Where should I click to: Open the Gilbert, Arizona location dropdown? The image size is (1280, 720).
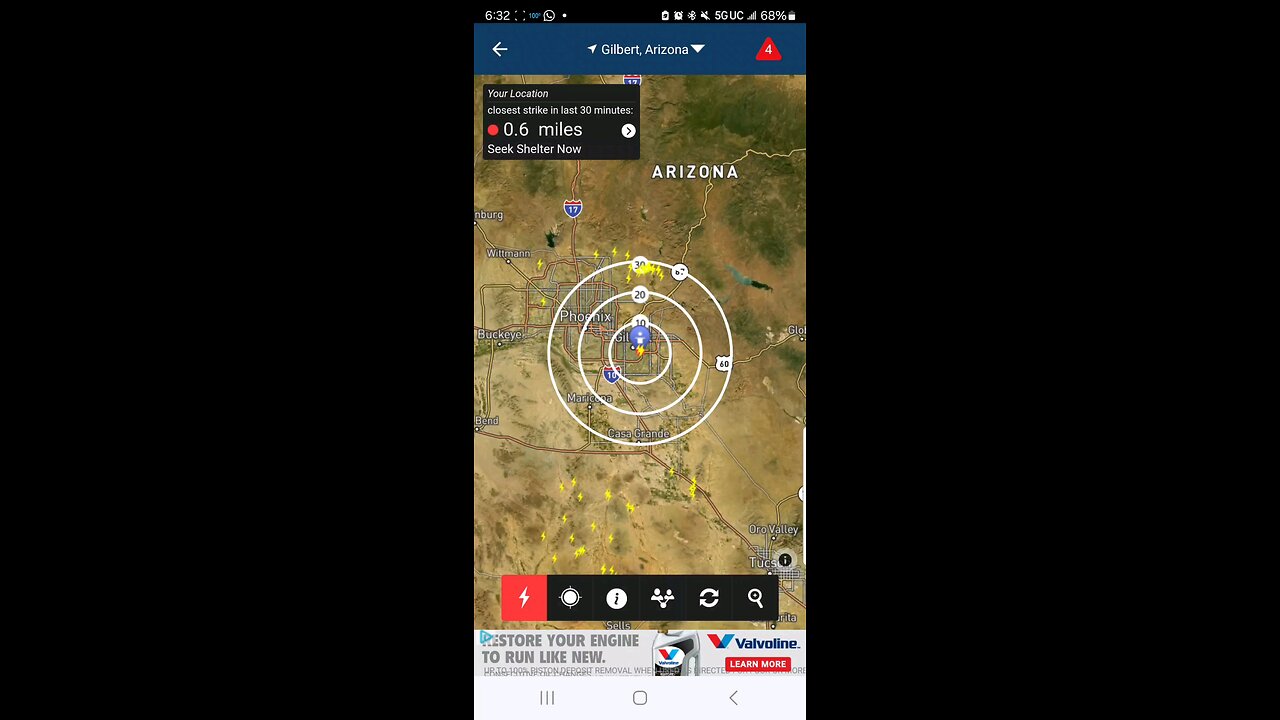(646, 49)
